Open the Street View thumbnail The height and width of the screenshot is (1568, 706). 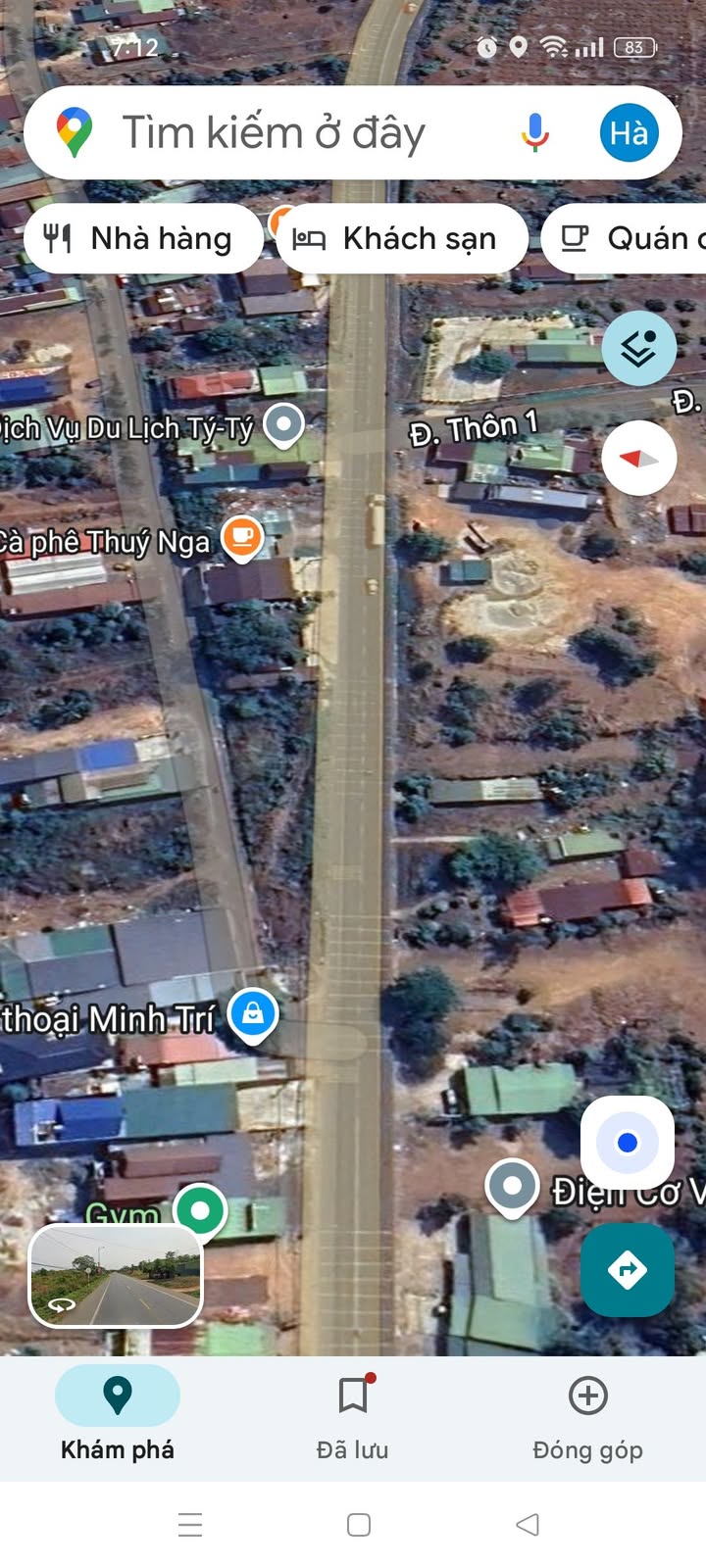coord(117,1276)
